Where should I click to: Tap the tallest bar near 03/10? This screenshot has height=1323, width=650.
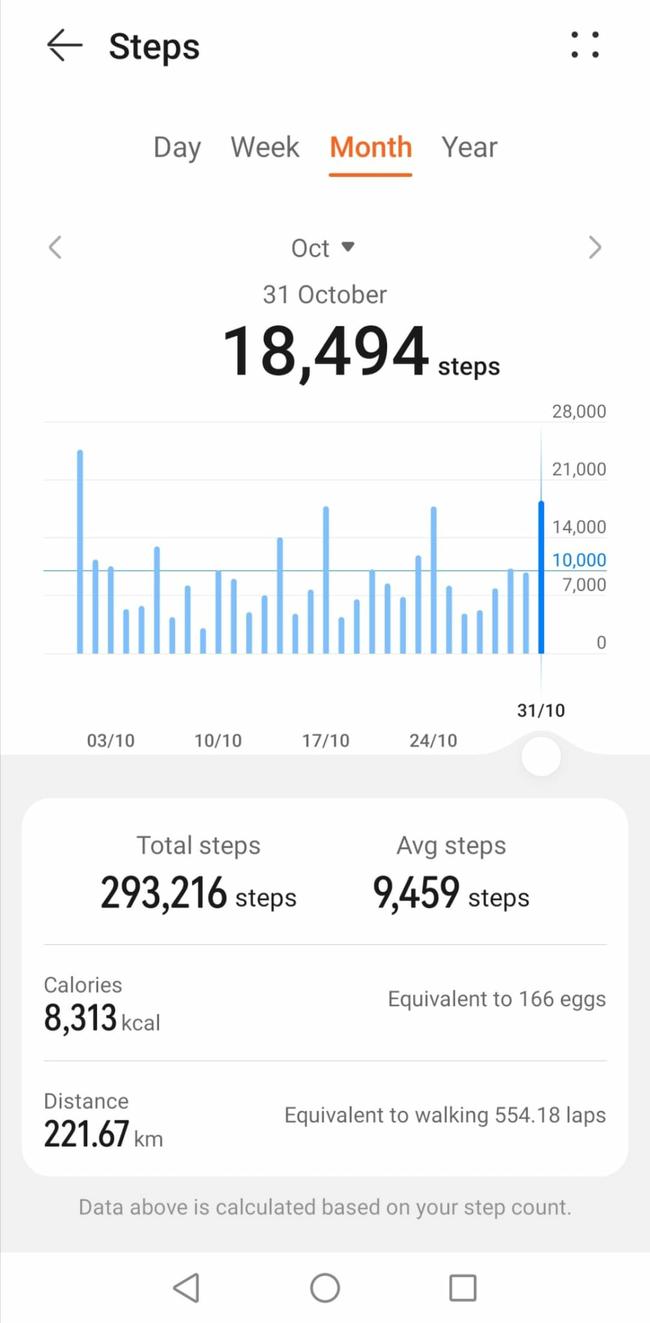(x=80, y=552)
